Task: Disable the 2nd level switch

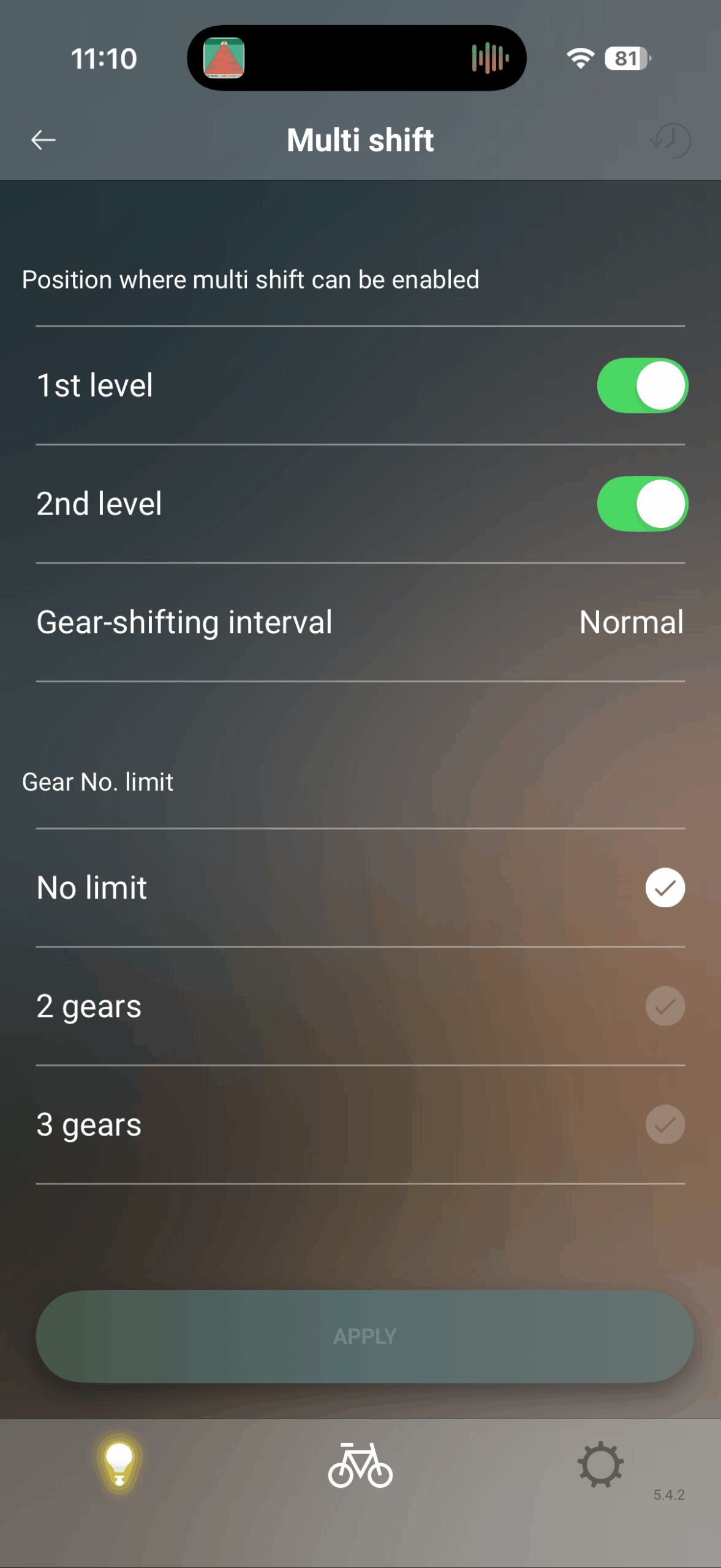Action: point(642,503)
